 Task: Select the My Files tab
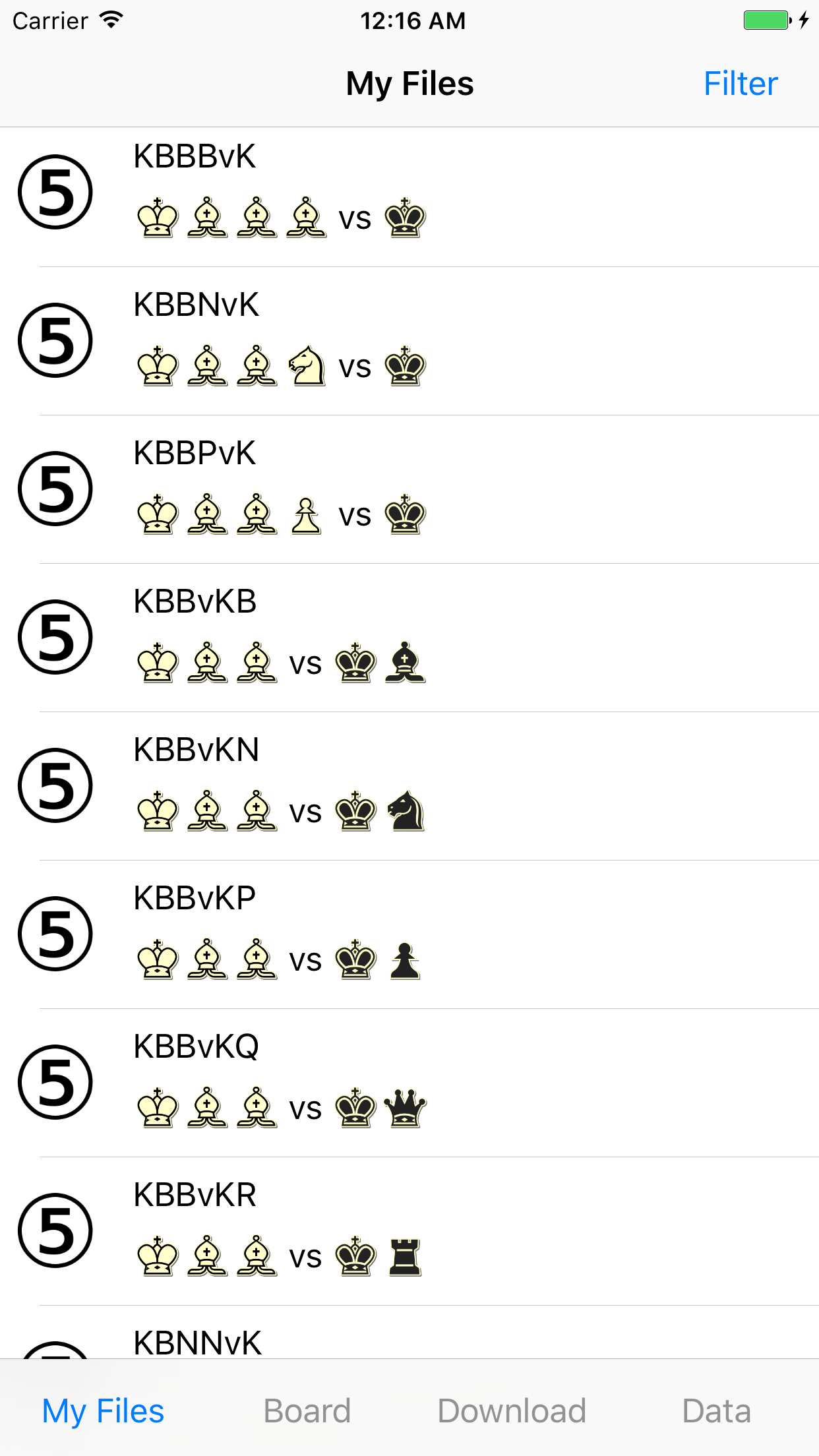coord(102,1410)
